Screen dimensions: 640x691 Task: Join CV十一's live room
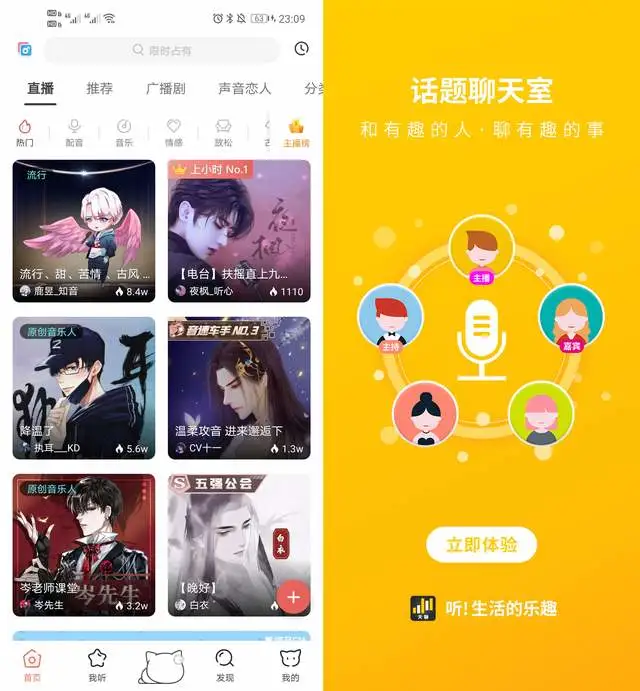(239, 388)
